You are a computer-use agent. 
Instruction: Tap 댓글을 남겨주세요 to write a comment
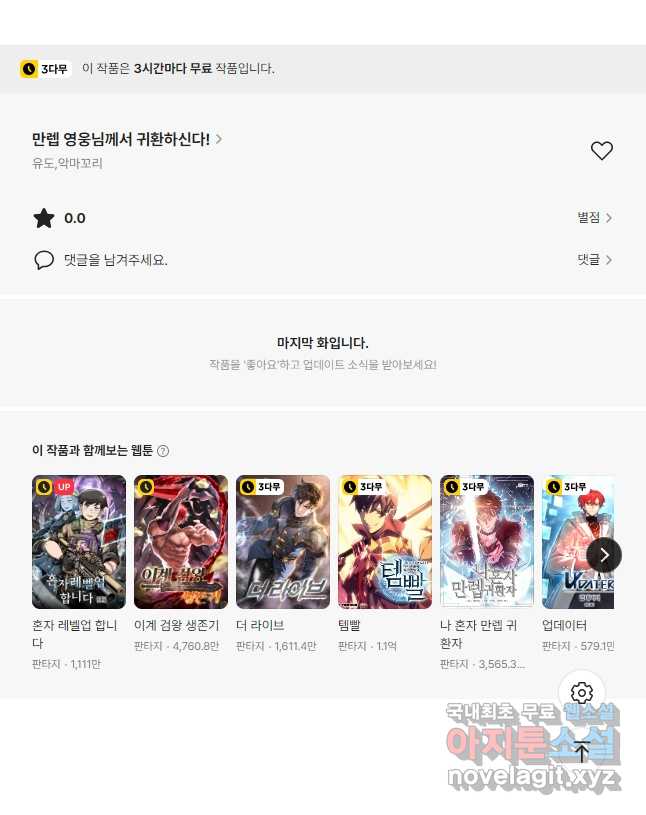115,260
